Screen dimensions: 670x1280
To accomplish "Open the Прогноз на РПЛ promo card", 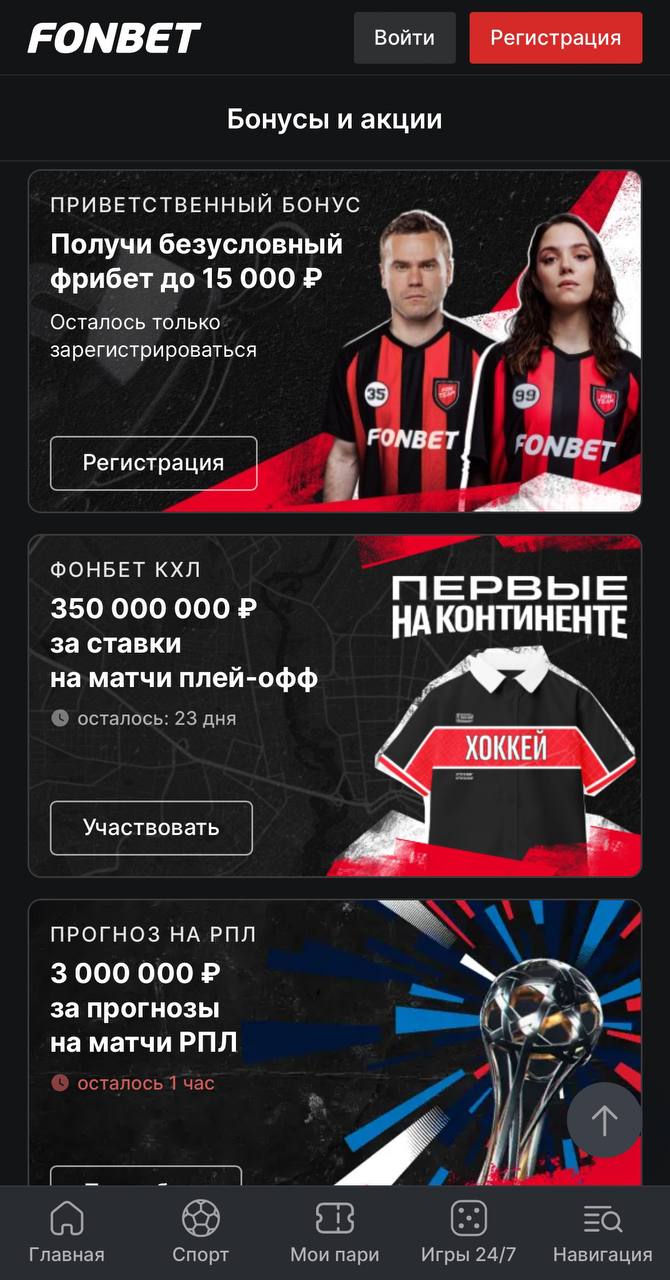I will pos(335,1042).
